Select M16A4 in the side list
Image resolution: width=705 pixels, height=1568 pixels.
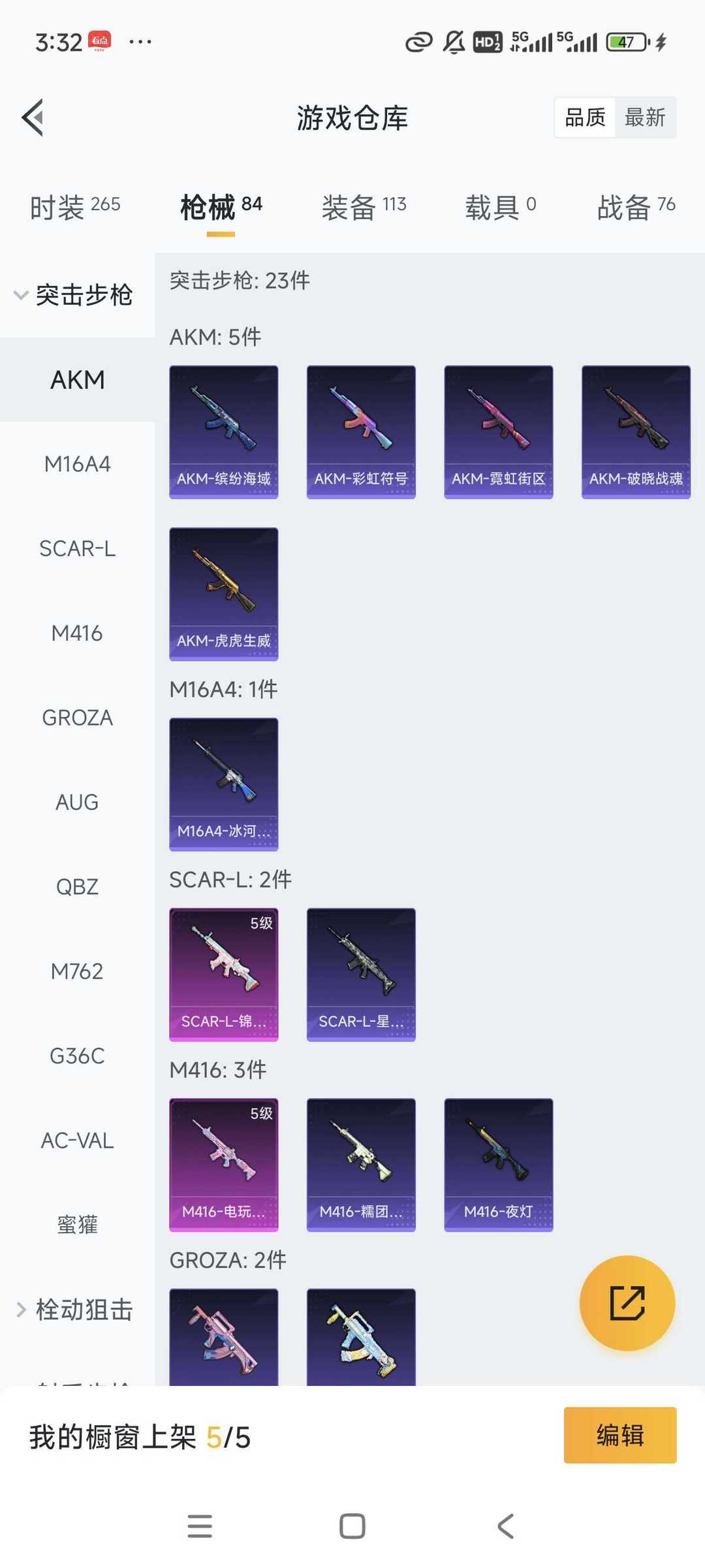tap(77, 464)
